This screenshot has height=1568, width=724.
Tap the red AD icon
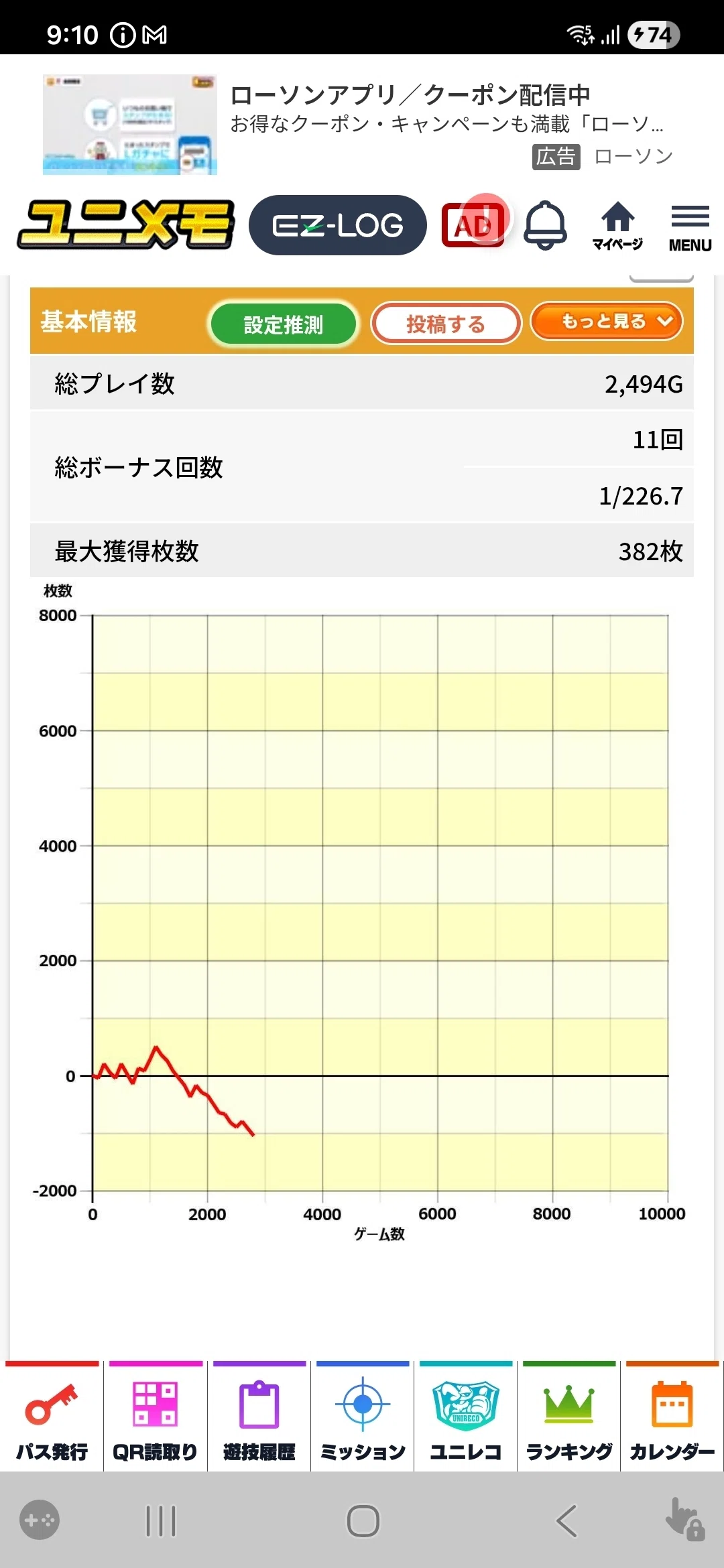(475, 223)
